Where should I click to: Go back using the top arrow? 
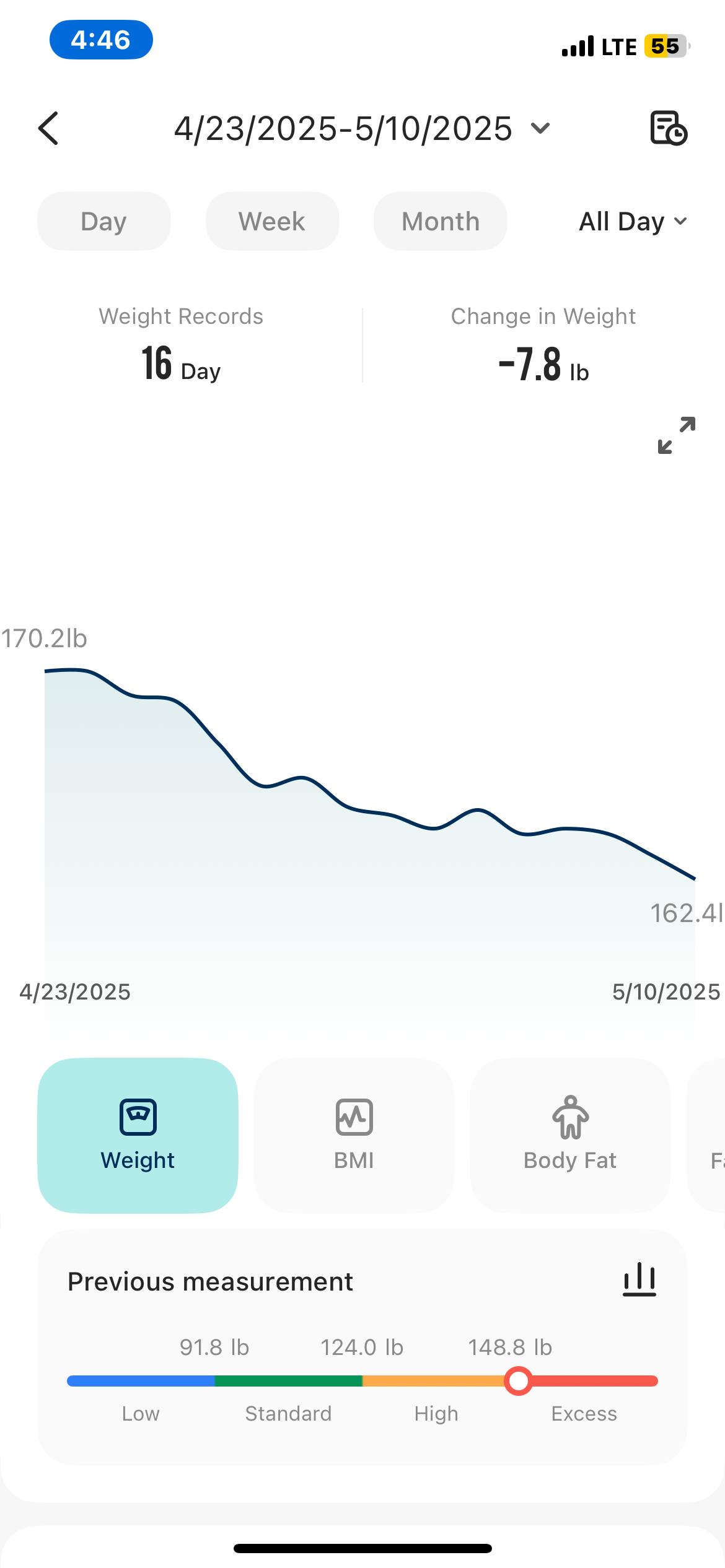pos(48,128)
